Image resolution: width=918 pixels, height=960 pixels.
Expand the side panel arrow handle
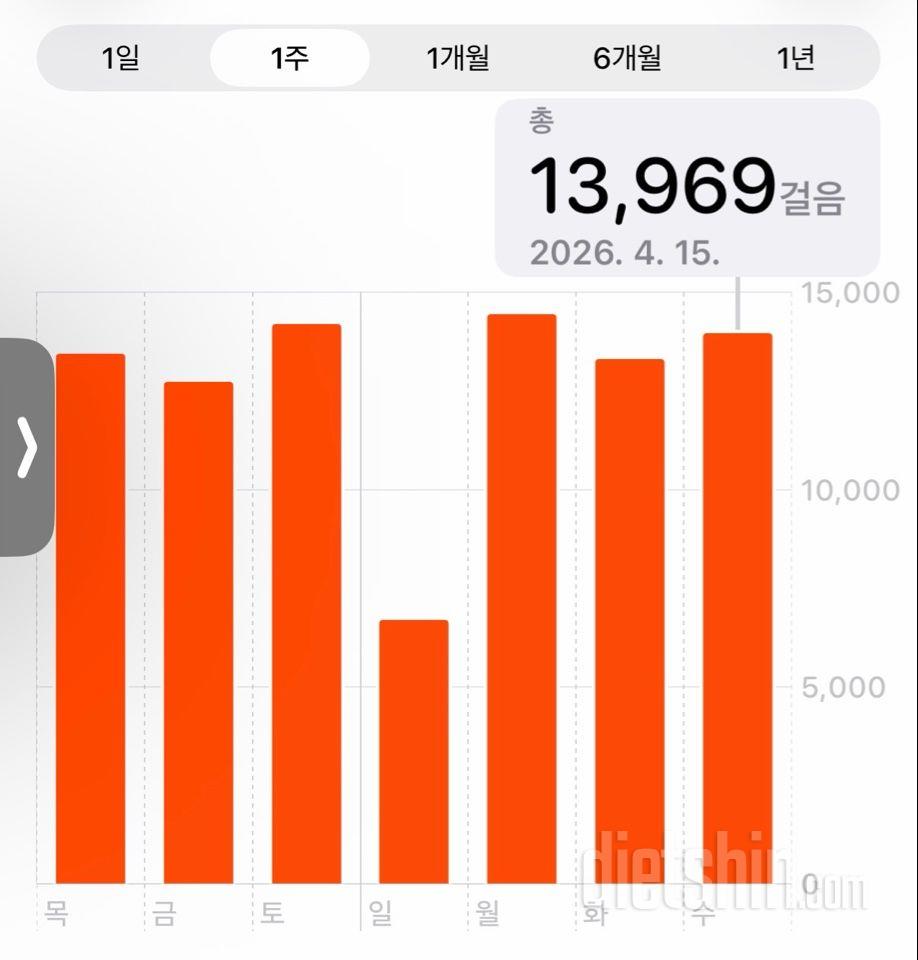tap(27, 447)
